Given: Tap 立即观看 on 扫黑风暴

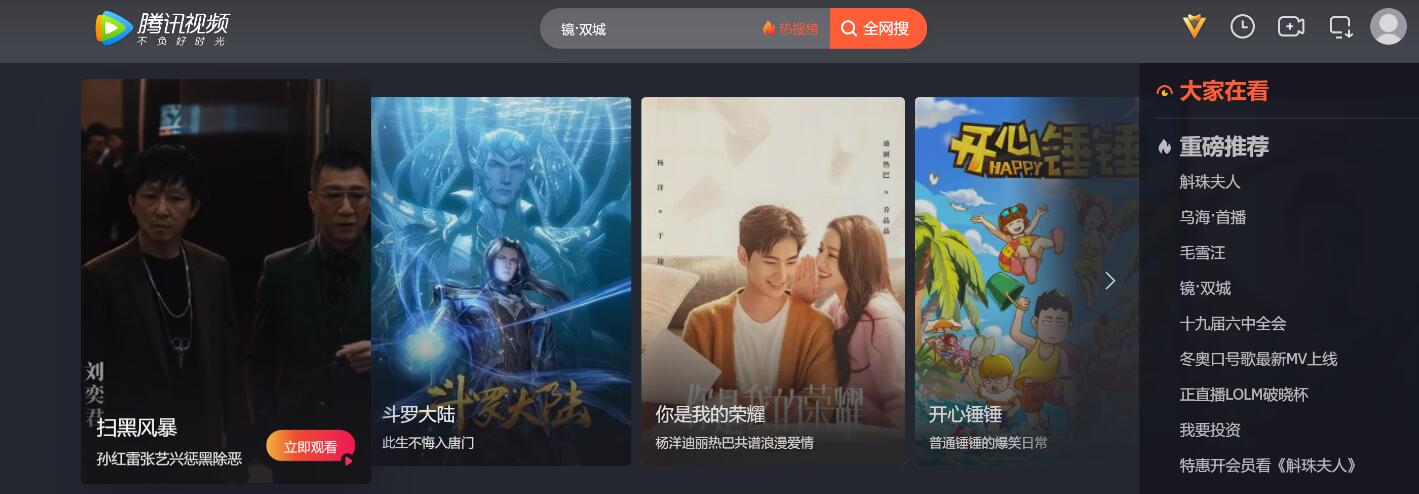Looking at the screenshot, I should coord(310,447).
